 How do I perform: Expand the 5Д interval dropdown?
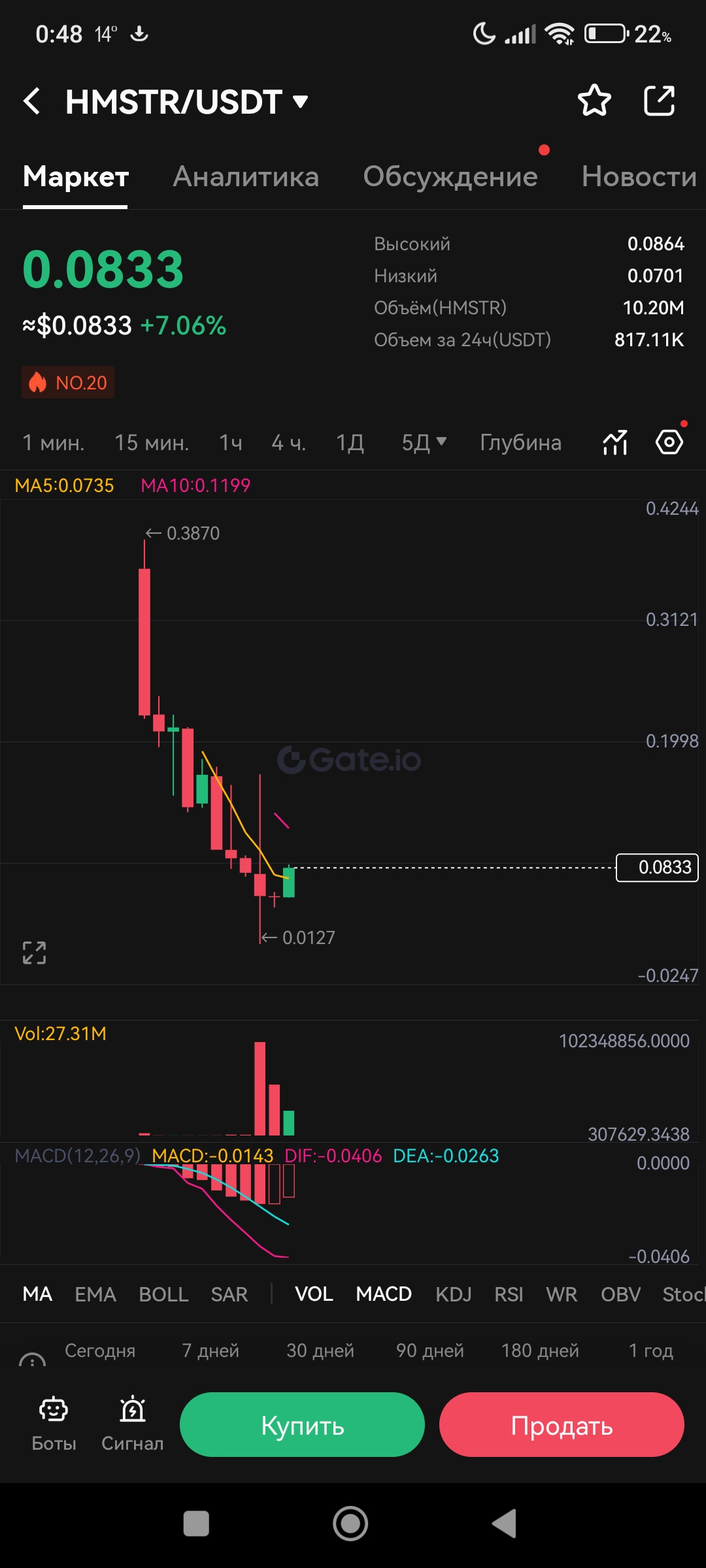pos(424,443)
